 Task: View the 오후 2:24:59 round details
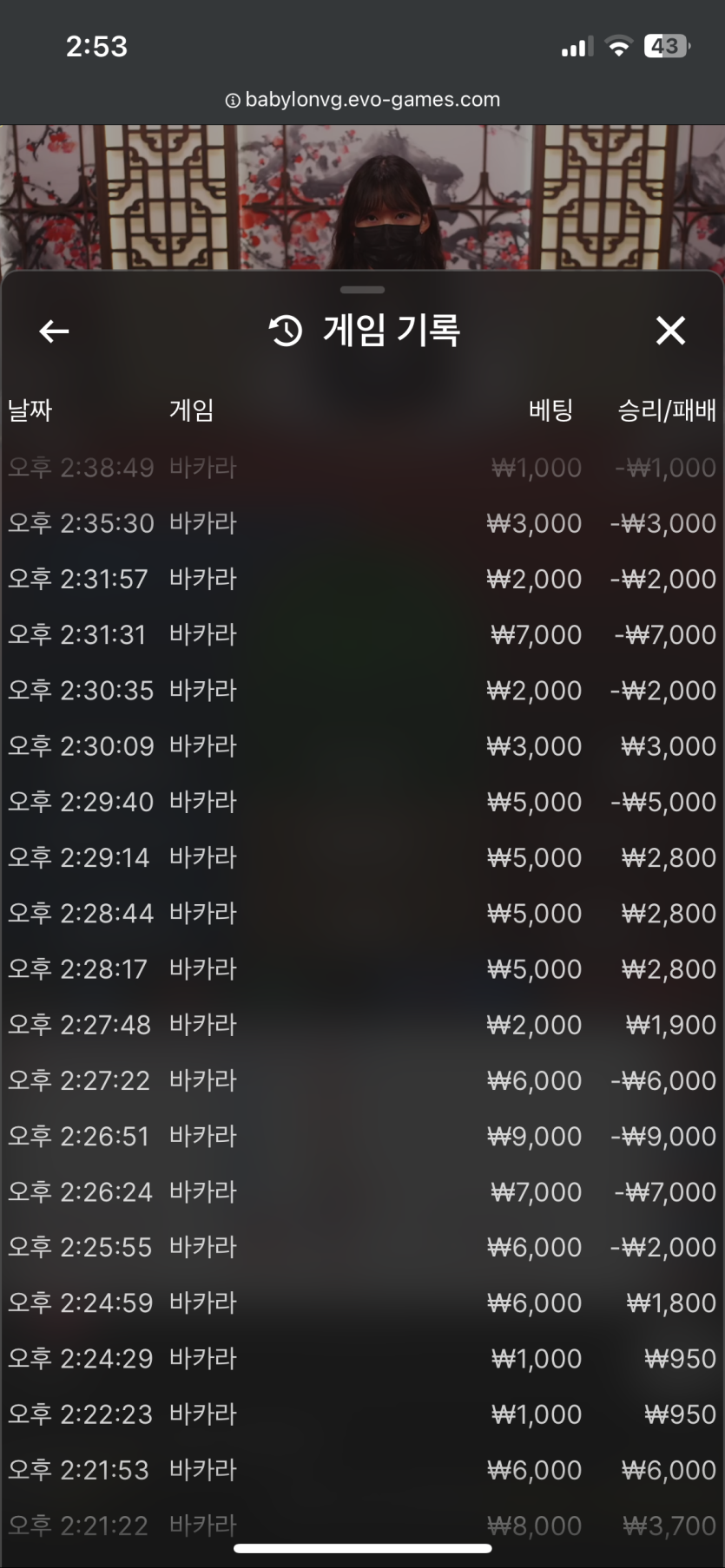[x=362, y=1302]
